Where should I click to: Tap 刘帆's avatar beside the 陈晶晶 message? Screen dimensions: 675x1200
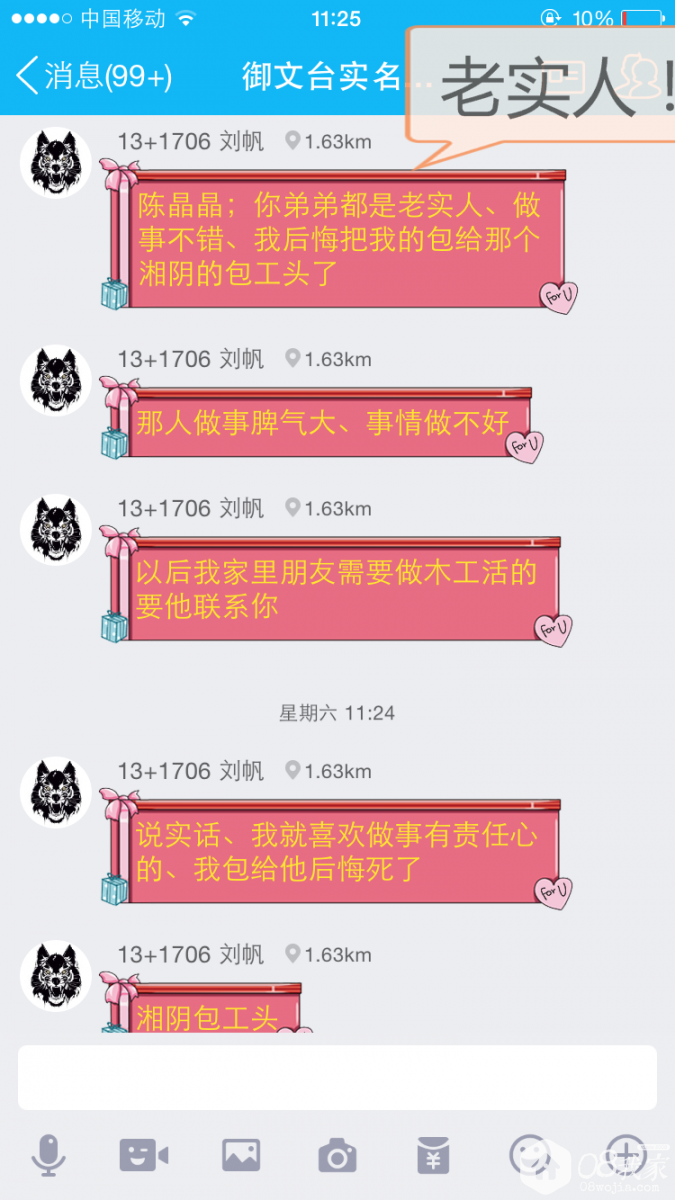click(x=56, y=164)
